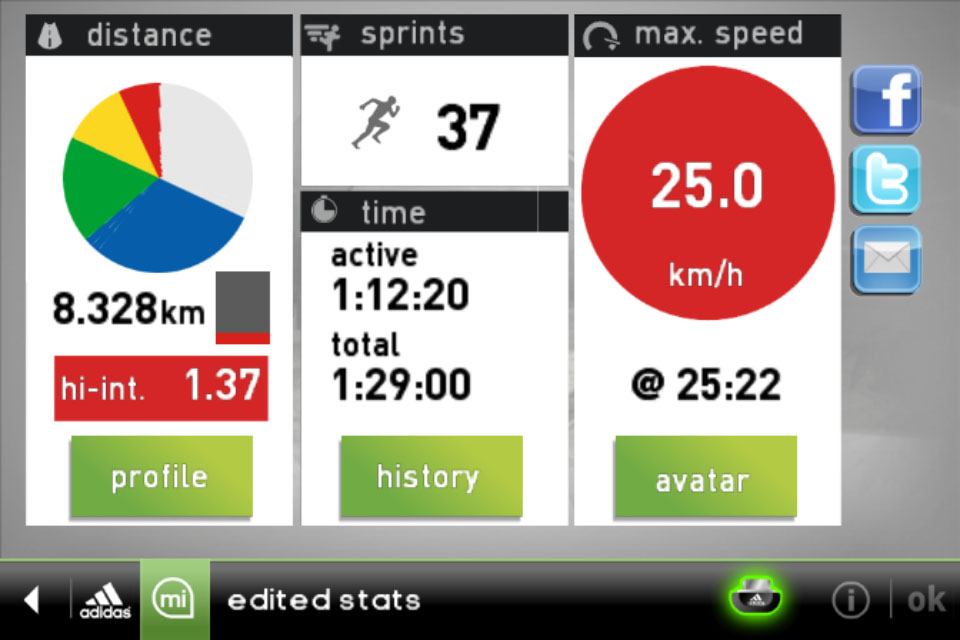Open the info icon
This screenshot has height=640, width=960.
[x=850, y=600]
